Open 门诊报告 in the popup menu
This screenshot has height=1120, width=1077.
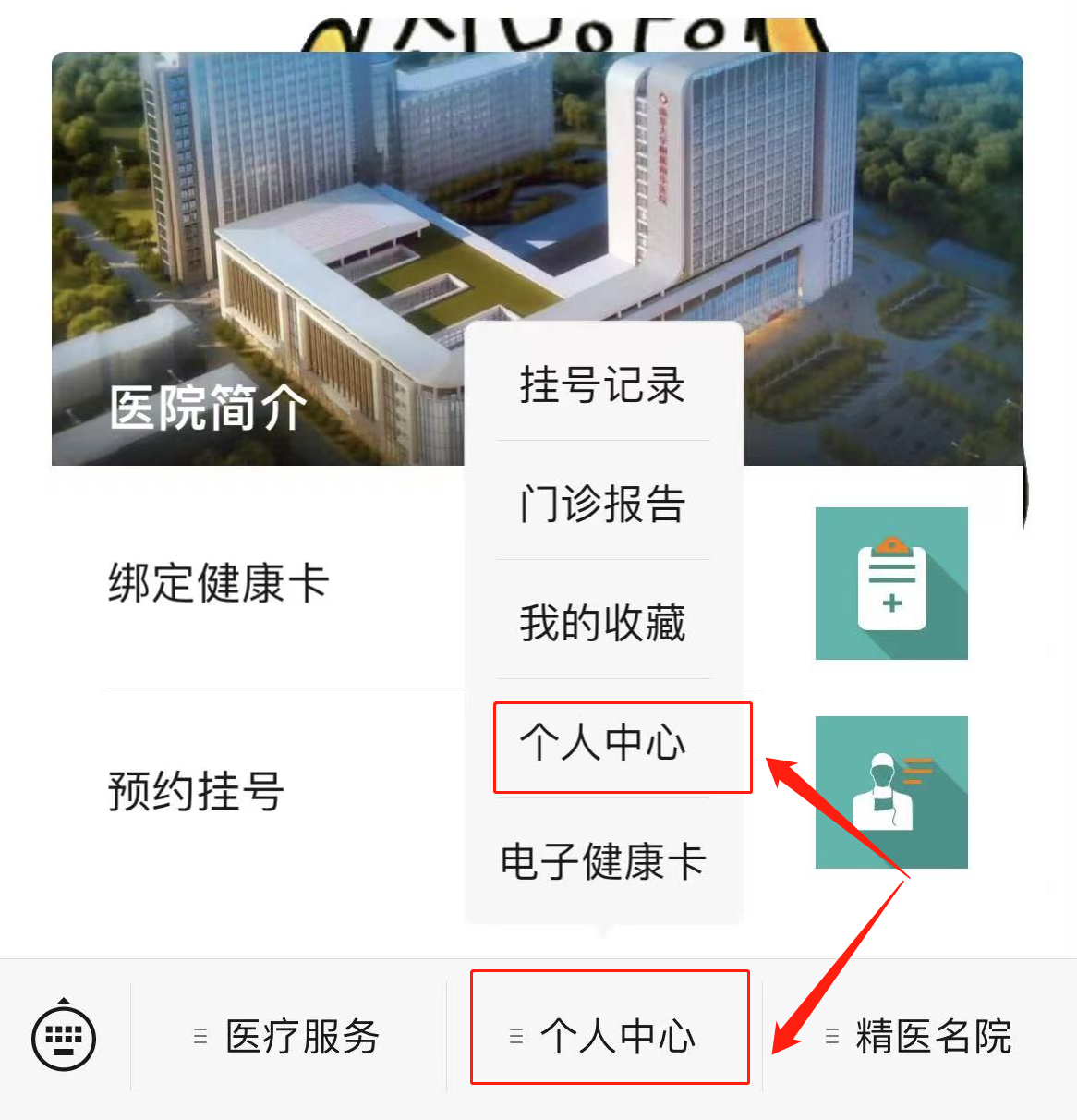point(603,504)
